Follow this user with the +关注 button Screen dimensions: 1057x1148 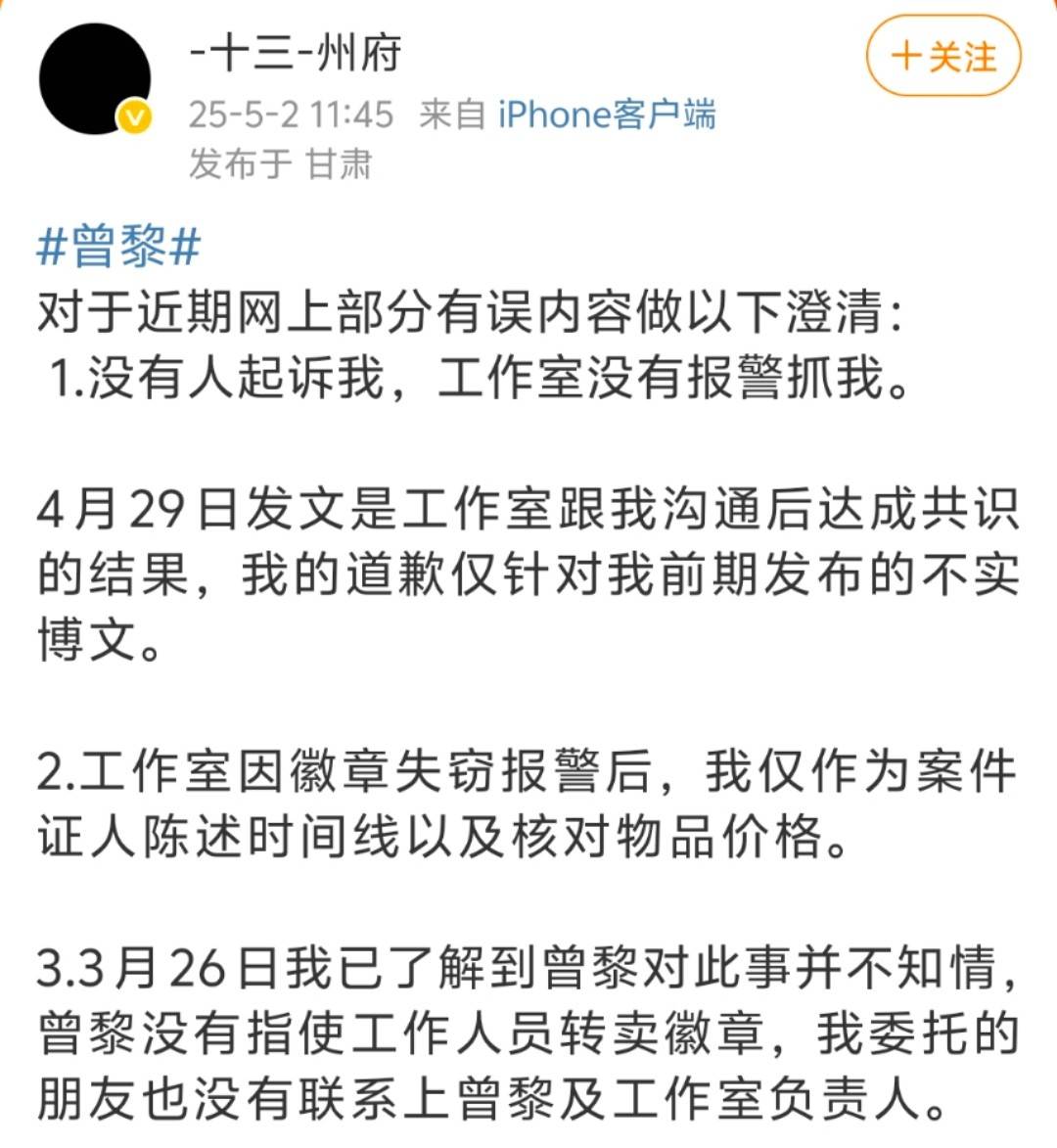942,56
